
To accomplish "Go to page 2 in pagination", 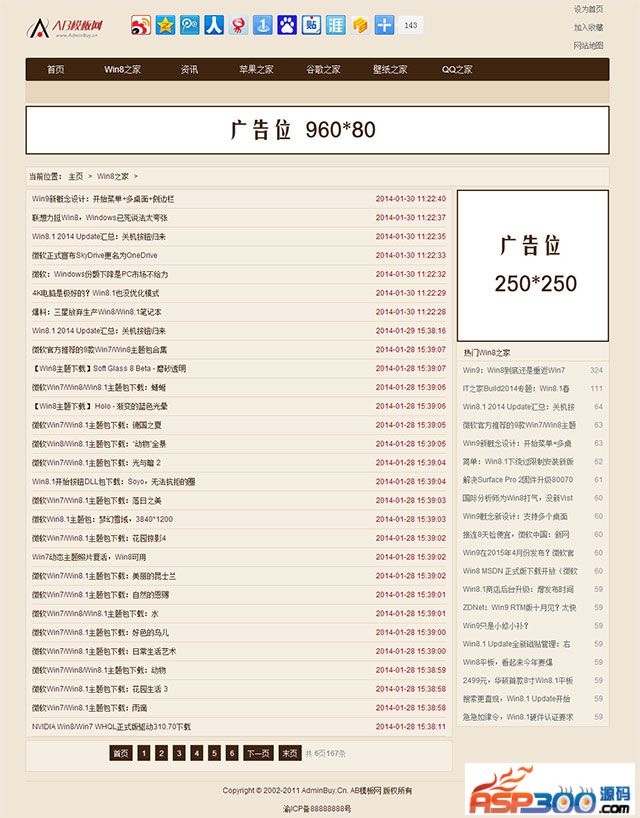I will (x=161, y=753).
